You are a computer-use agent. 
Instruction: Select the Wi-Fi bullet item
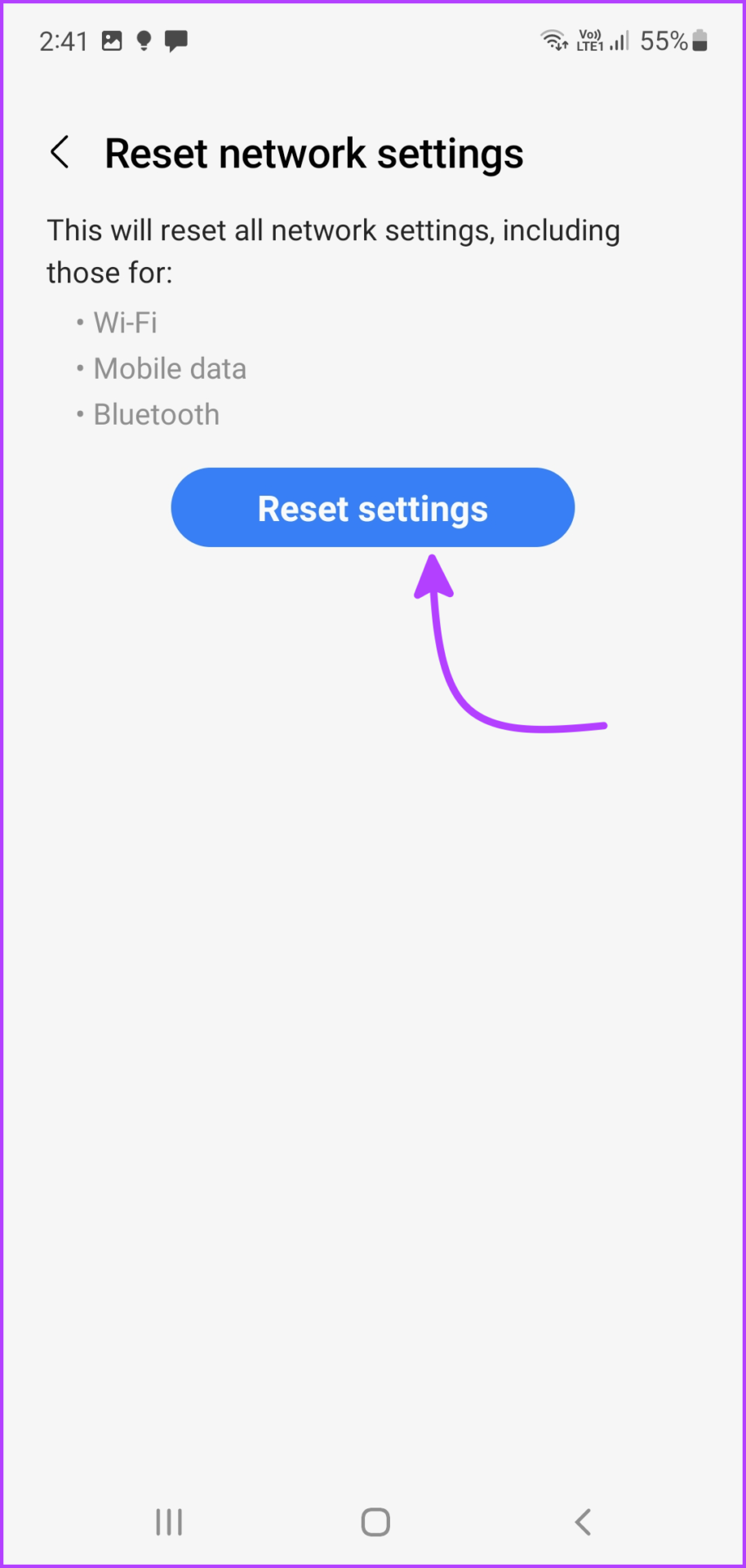pyautogui.click(x=125, y=322)
